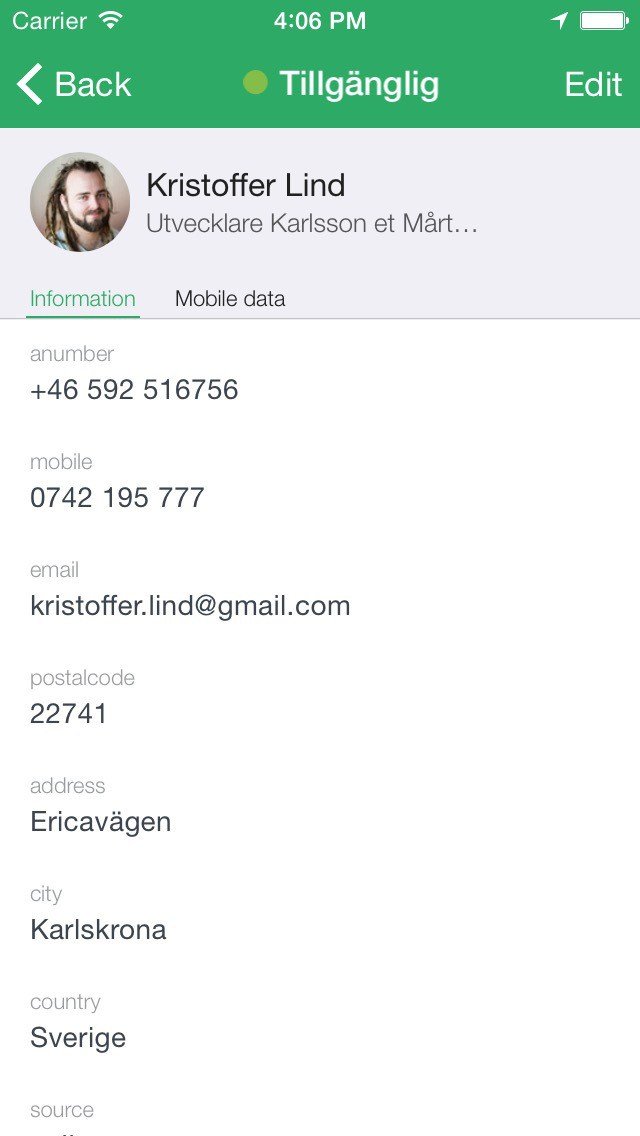Tap Edit to modify contact
This screenshot has height=1136, width=640.
pos(593,84)
